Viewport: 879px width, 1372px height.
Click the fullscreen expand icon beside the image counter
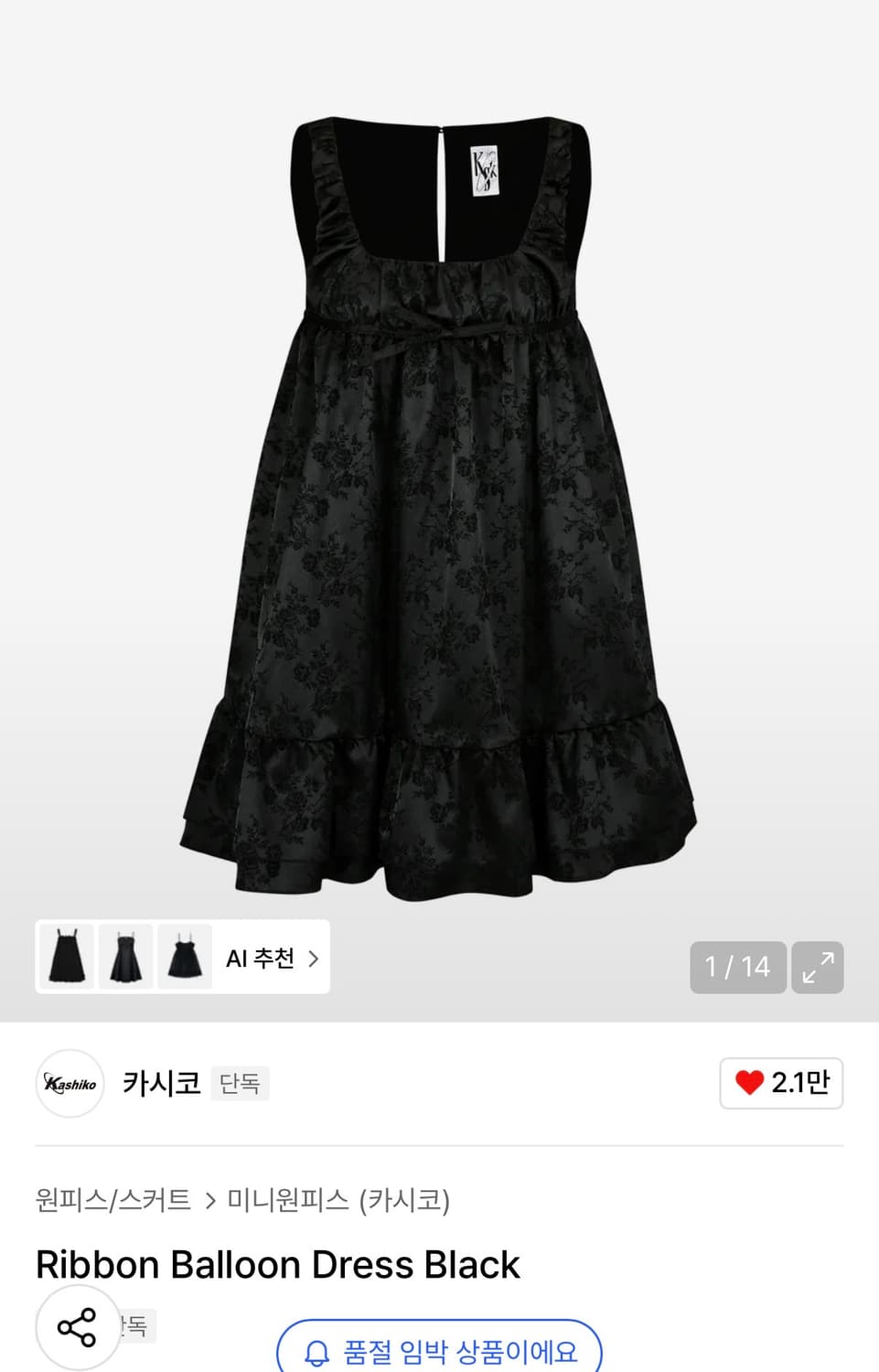coord(817,967)
